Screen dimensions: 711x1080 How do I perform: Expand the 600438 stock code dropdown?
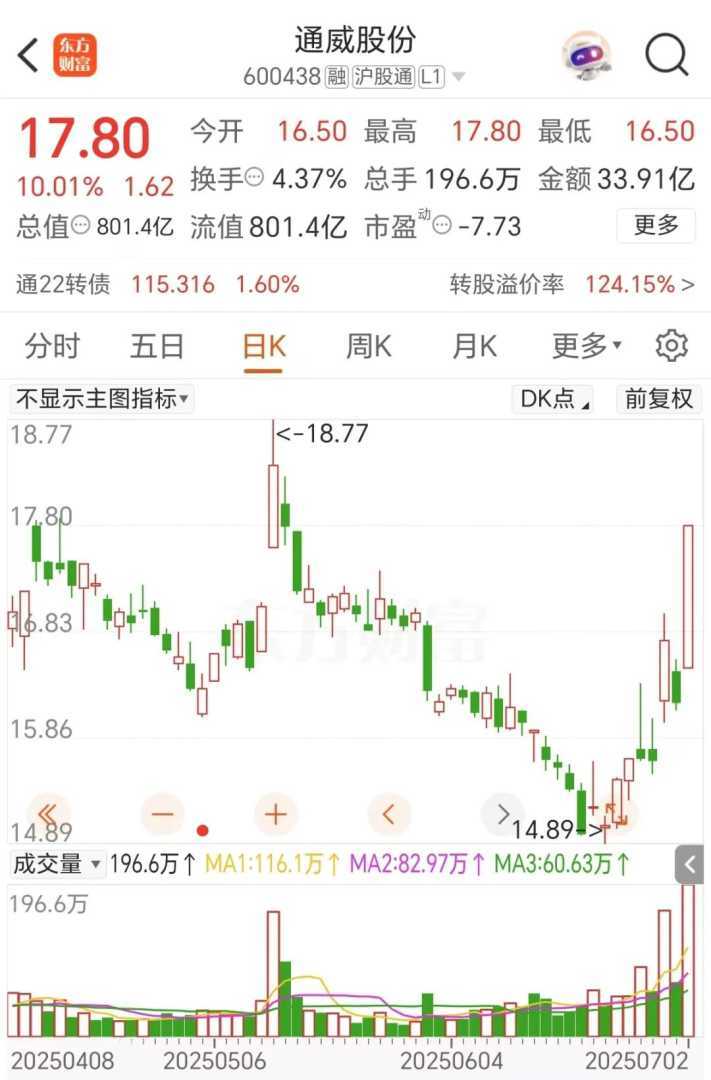[459, 77]
